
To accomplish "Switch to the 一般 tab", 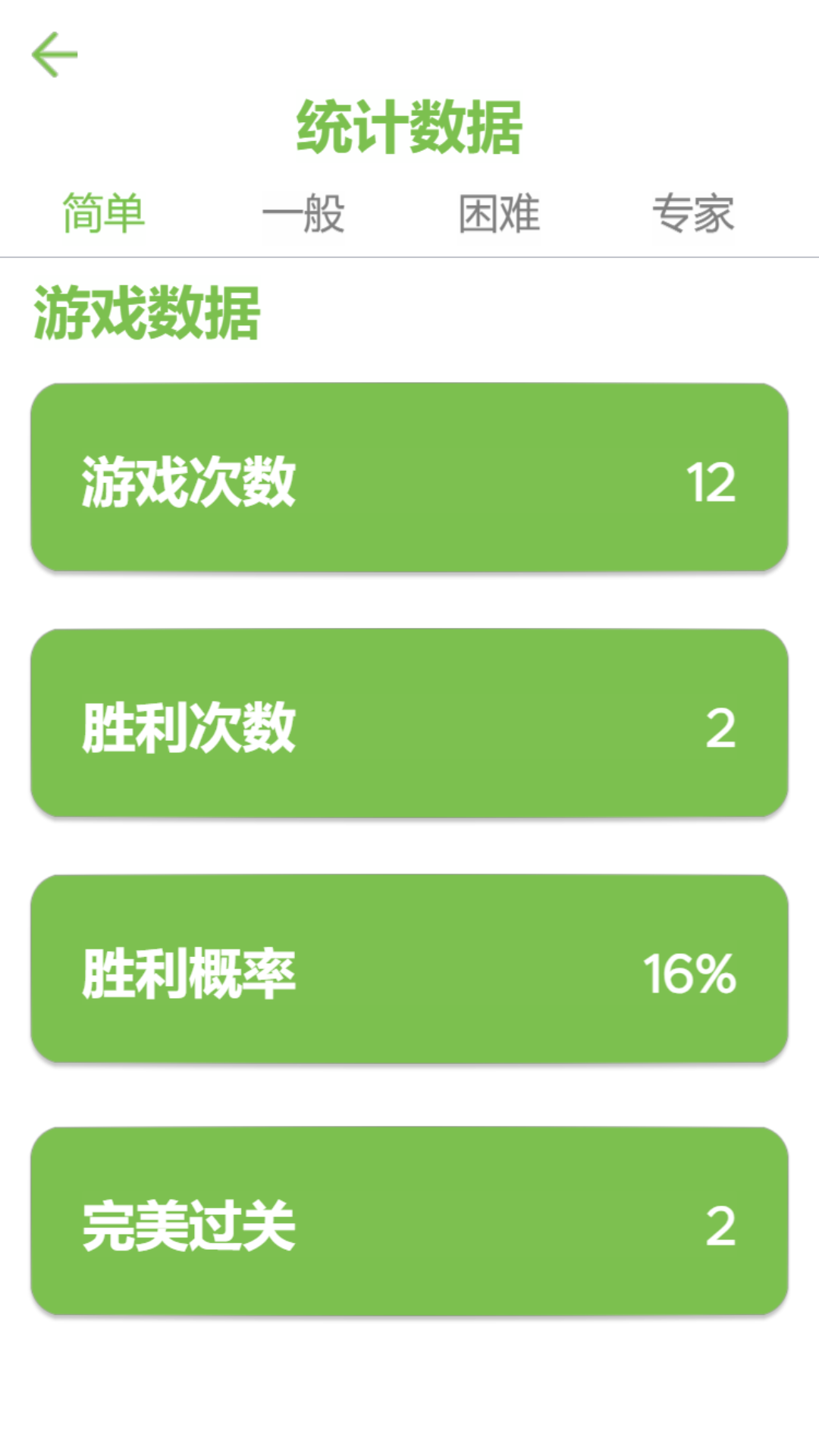I will 303,214.
